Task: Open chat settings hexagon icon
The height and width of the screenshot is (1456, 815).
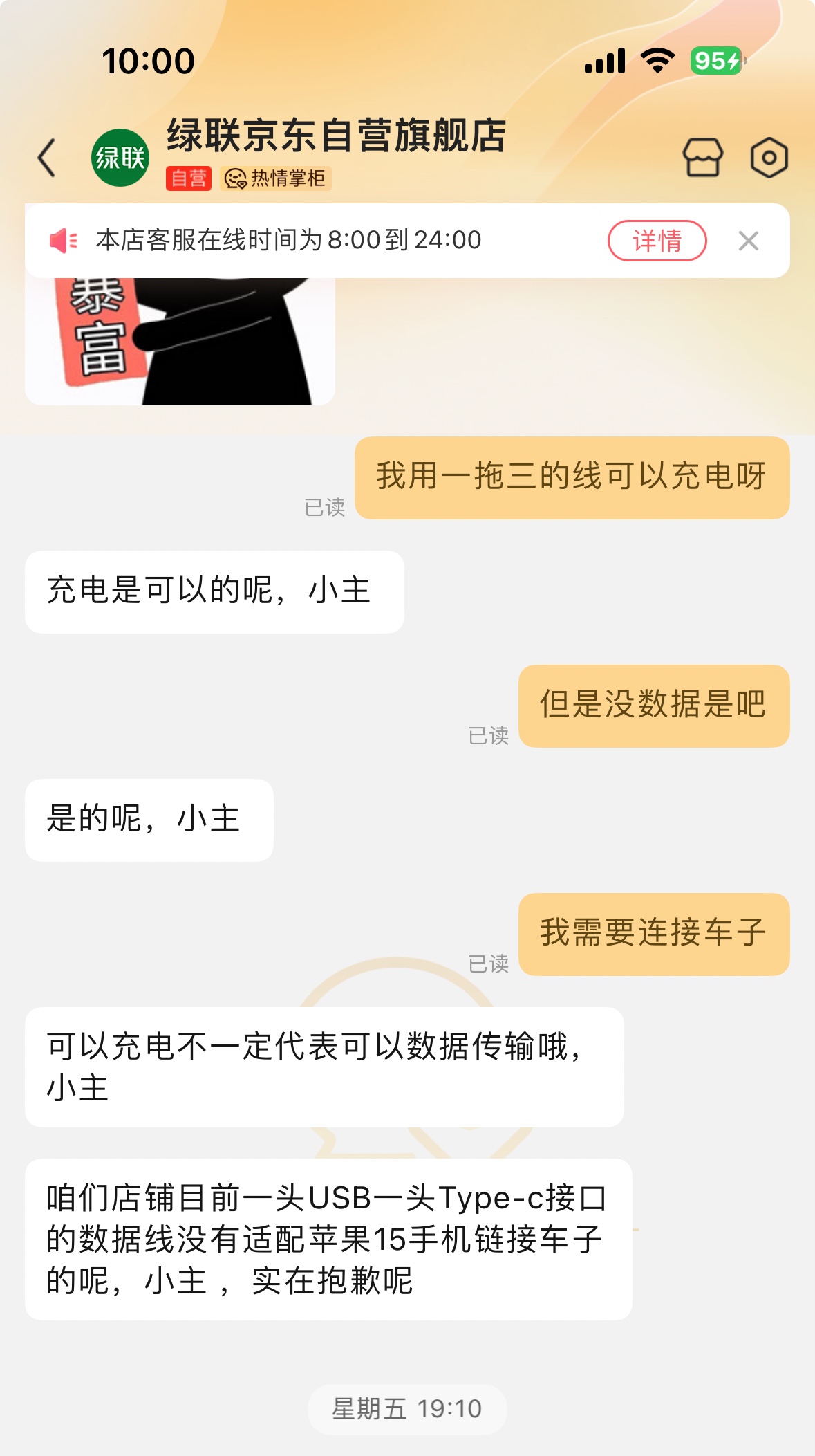Action: [769, 158]
